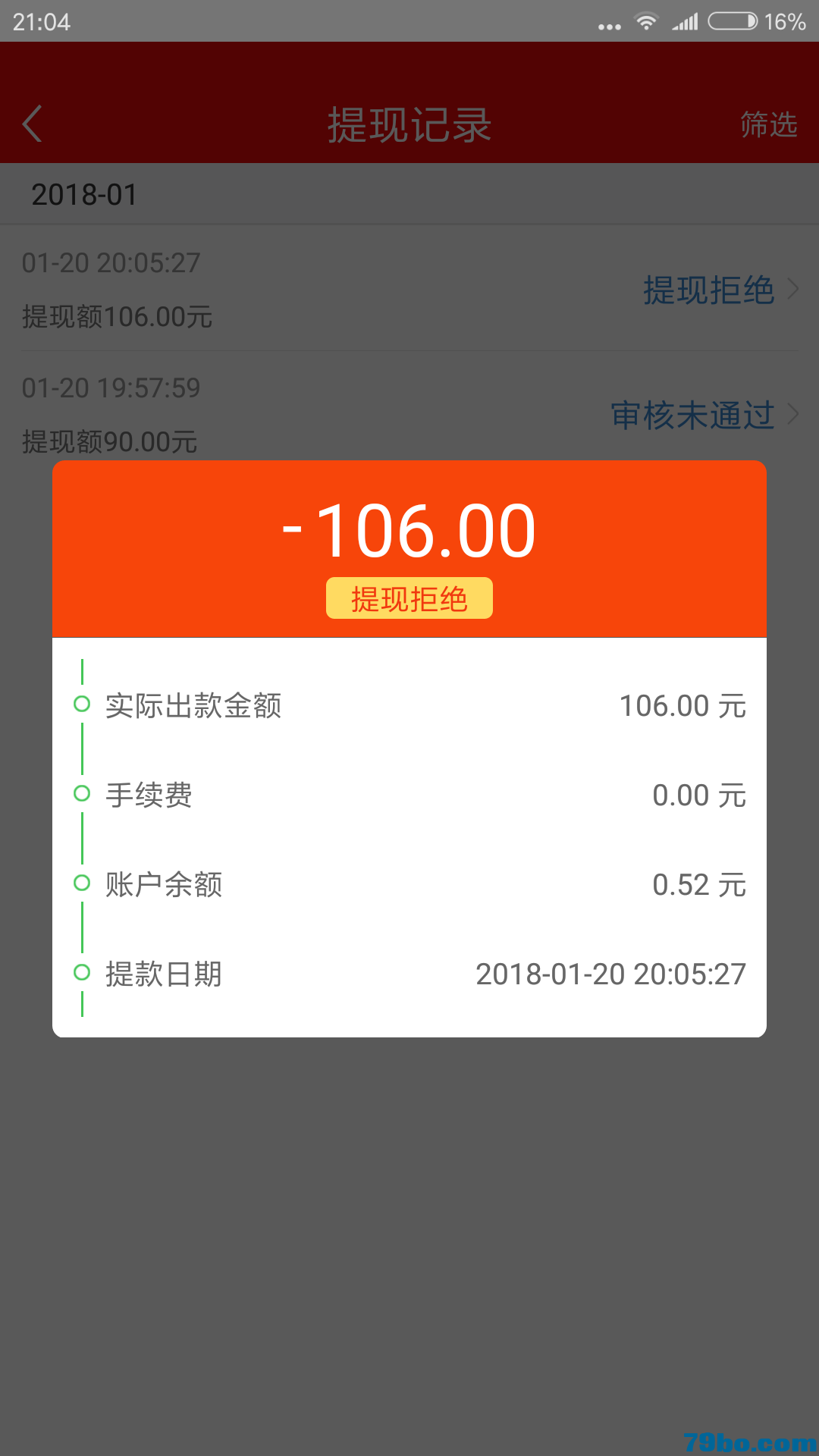Open the 筛选 filter option

click(768, 124)
